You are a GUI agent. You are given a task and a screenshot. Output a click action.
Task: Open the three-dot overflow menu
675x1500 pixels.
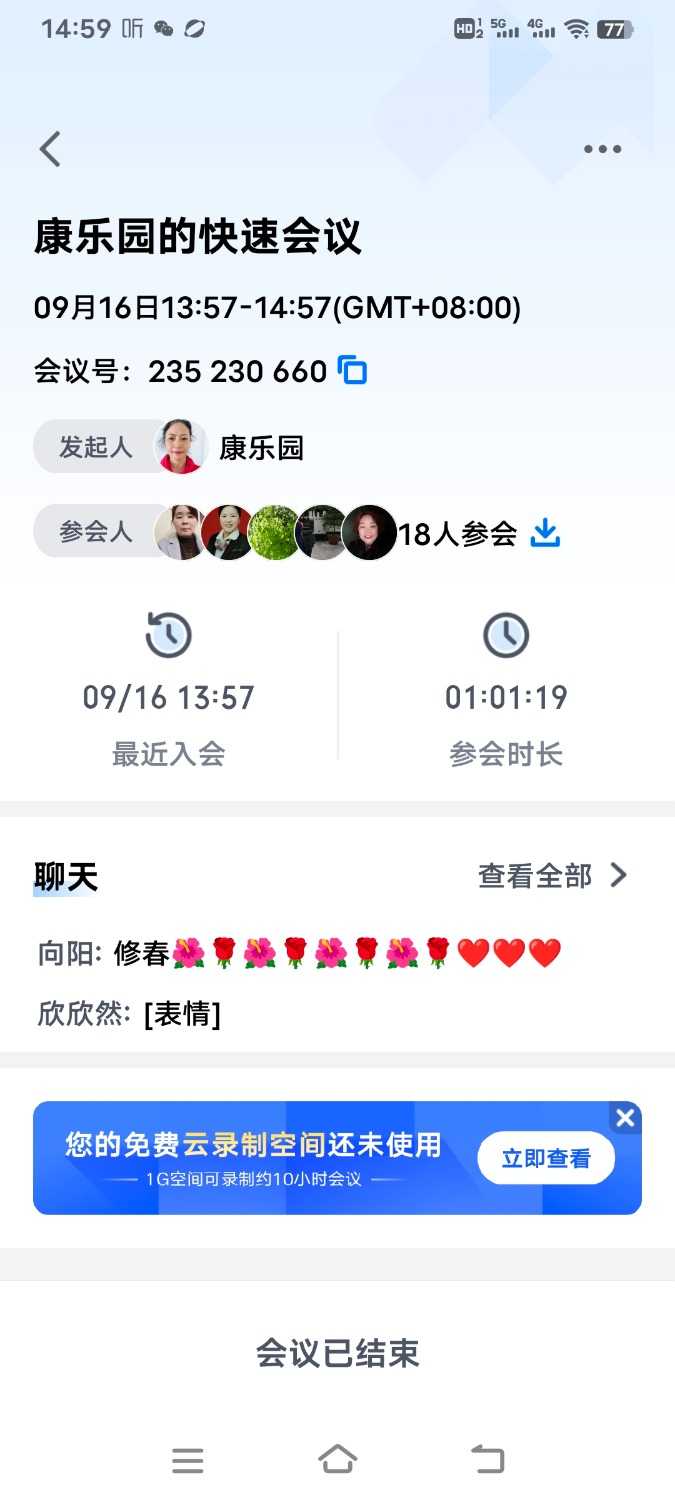[602, 149]
